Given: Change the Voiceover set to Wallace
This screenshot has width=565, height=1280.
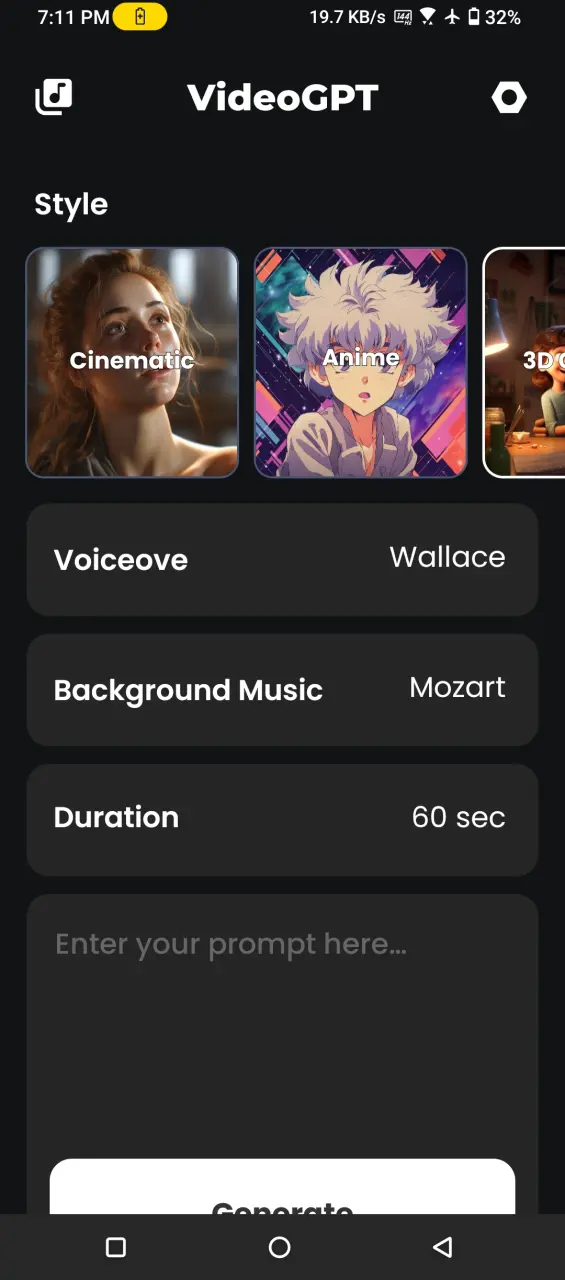Looking at the screenshot, I should tap(282, 559).
